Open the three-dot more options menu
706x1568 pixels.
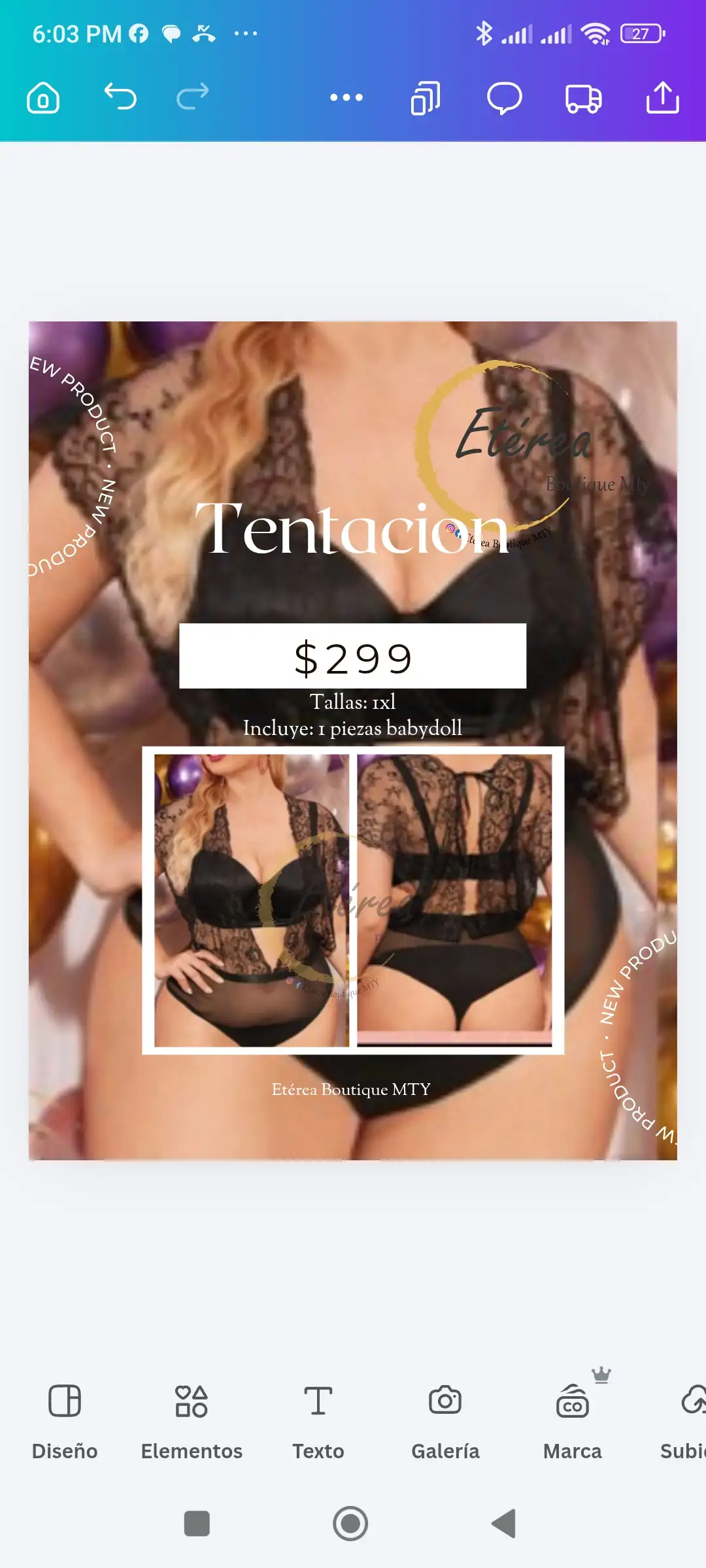(x=346, y=98)
